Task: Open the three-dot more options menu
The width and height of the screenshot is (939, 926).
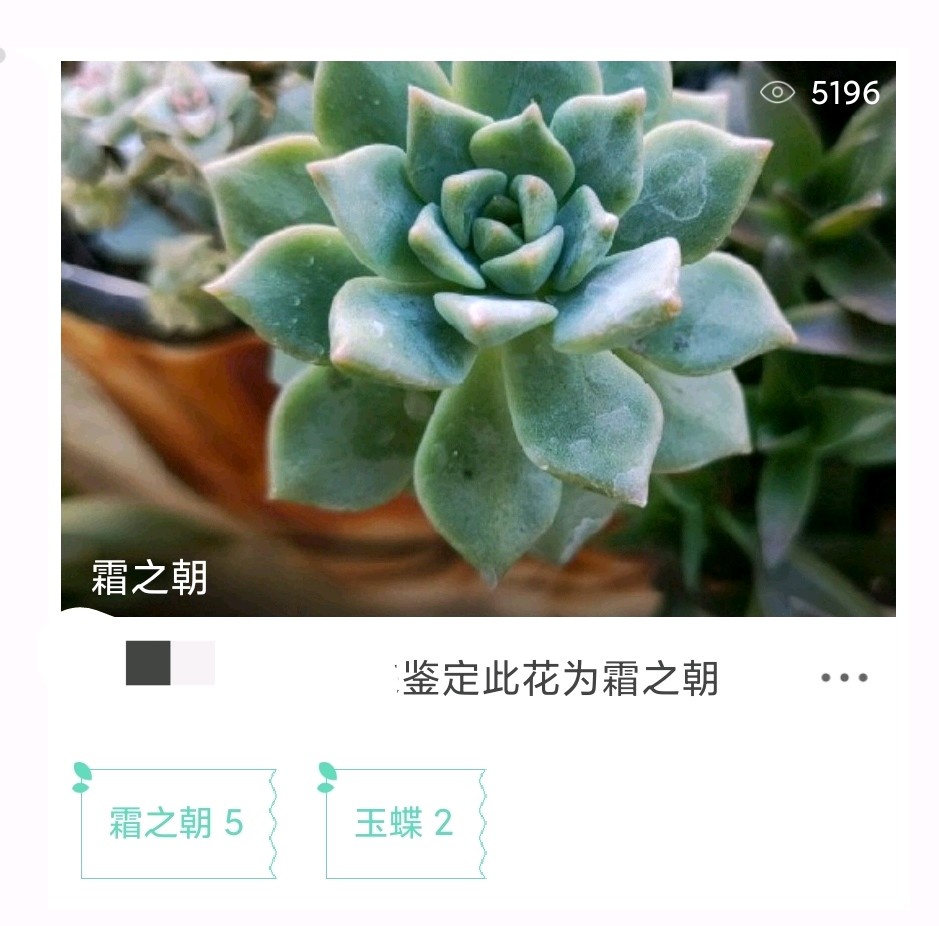Action: click(x=844, y=678)
